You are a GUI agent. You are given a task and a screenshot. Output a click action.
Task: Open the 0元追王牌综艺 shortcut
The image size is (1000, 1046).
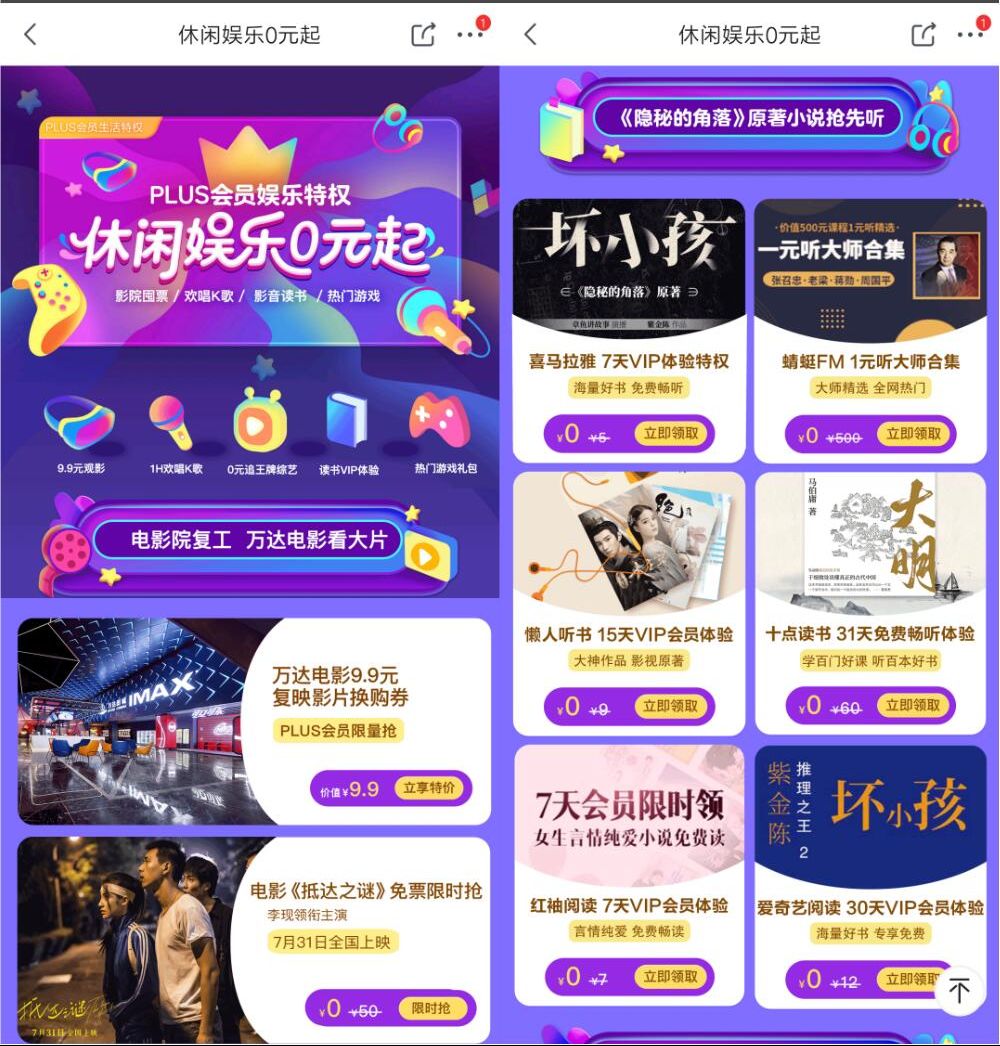(261, 425)
